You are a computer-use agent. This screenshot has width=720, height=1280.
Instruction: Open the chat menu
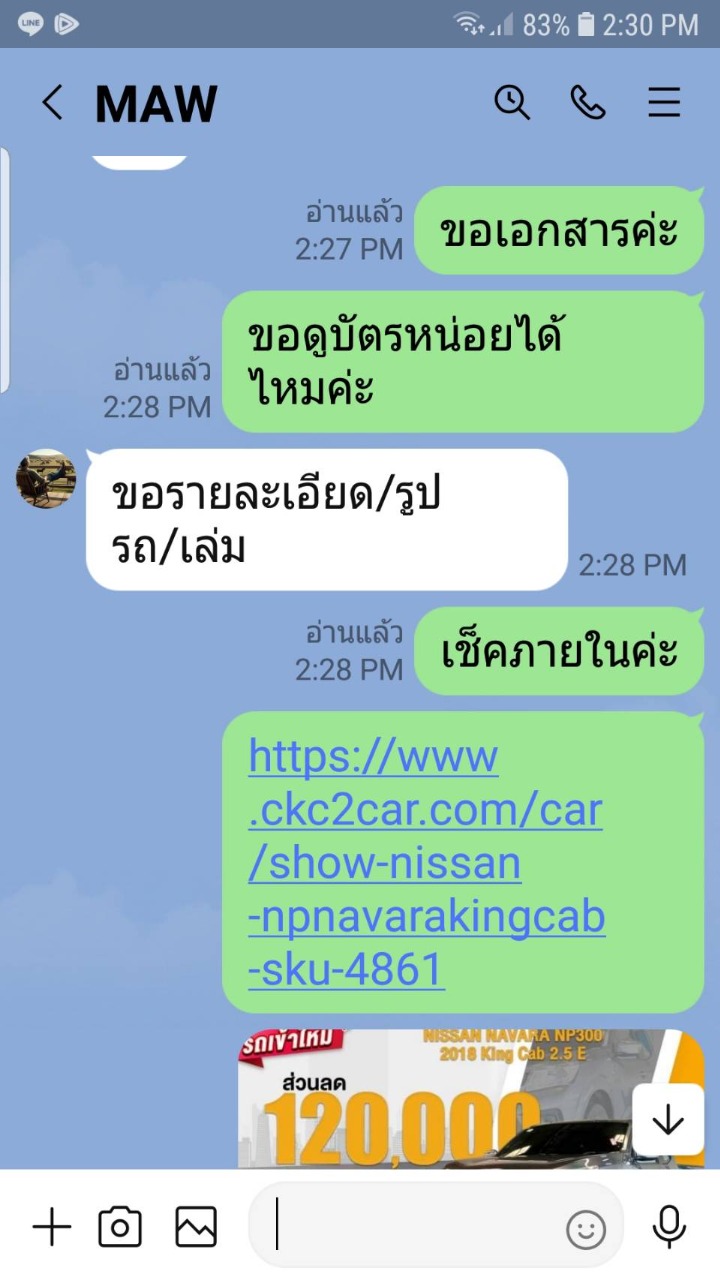(664, 102)
